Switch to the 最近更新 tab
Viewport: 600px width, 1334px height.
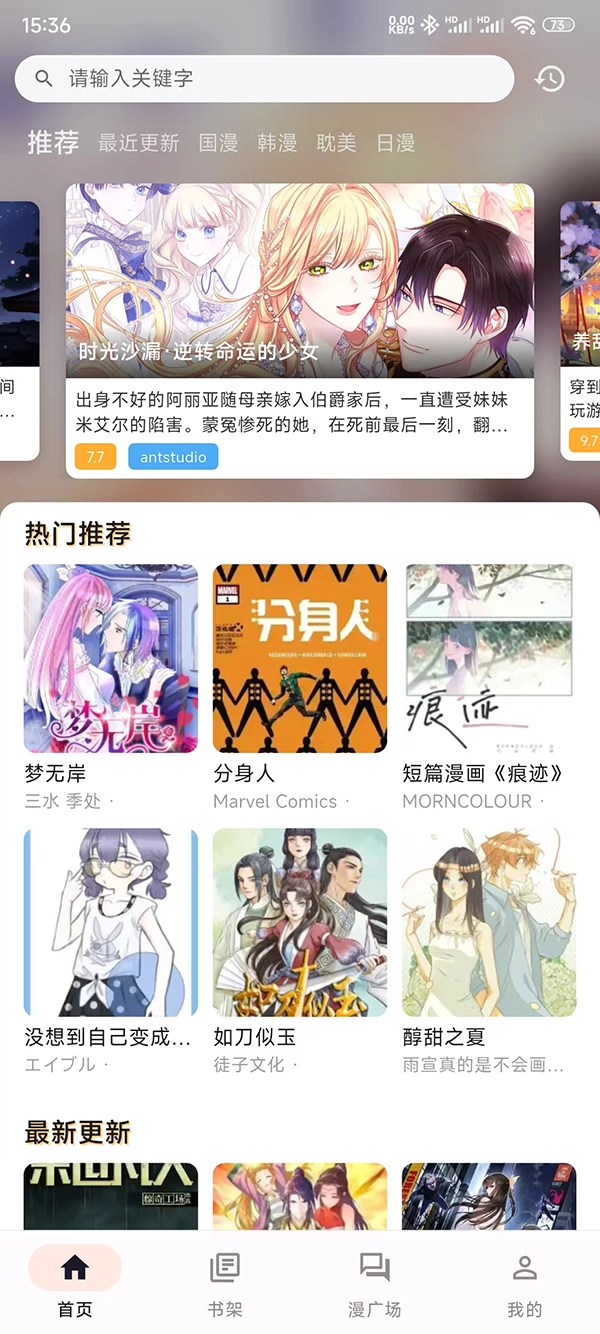coord(138,143)
